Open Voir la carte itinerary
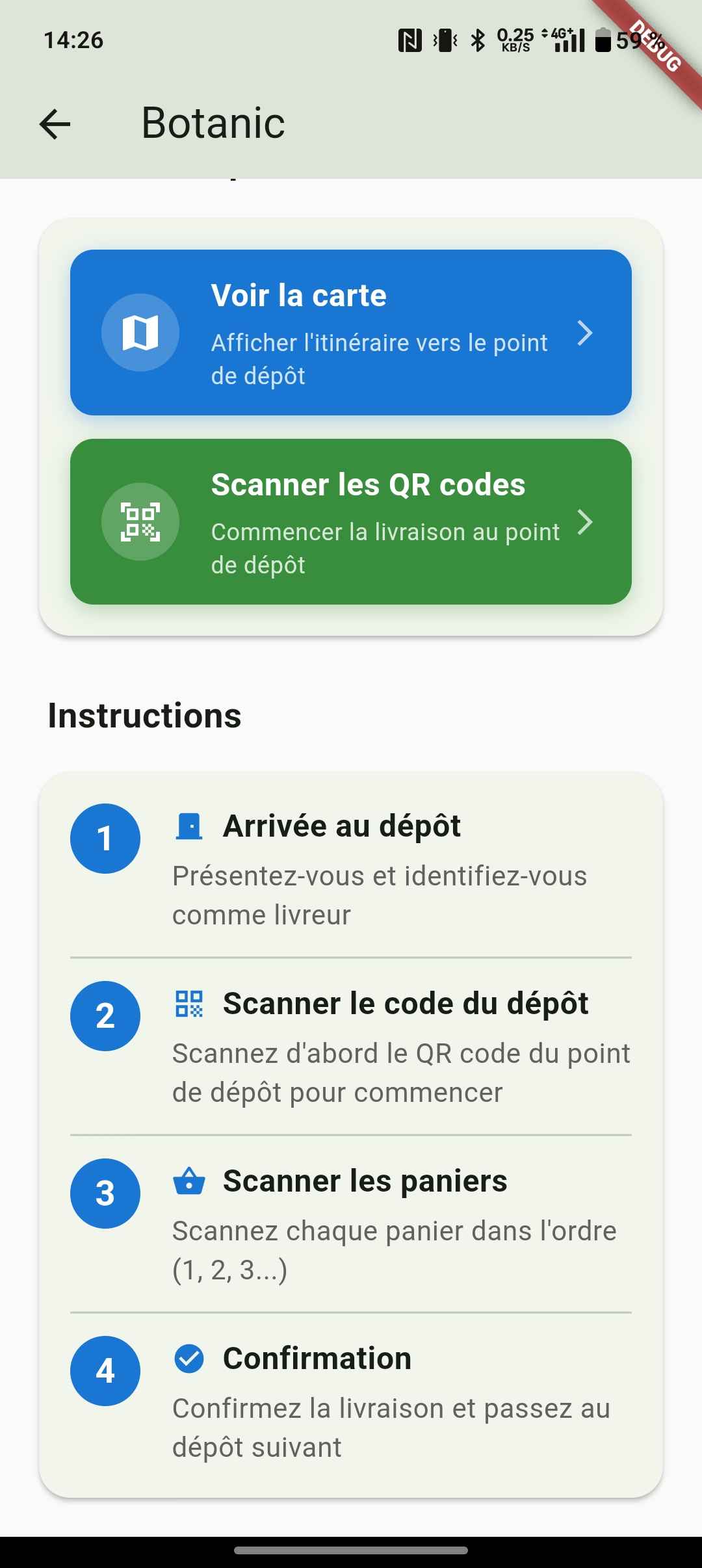Viewport: 702px width, 1568px height. (351, 332)
